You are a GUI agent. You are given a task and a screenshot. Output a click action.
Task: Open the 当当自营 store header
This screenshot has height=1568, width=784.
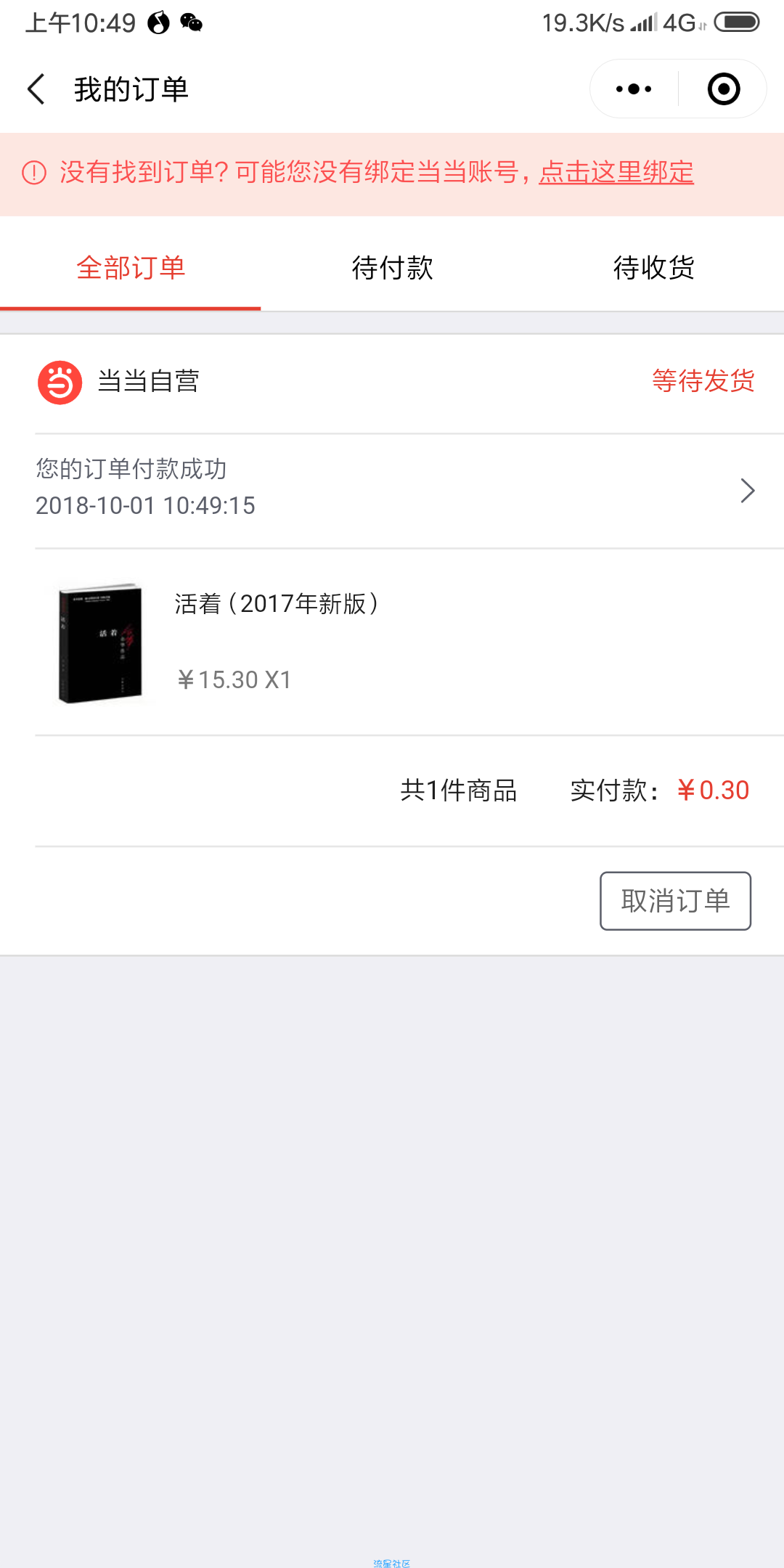[148, 382]
